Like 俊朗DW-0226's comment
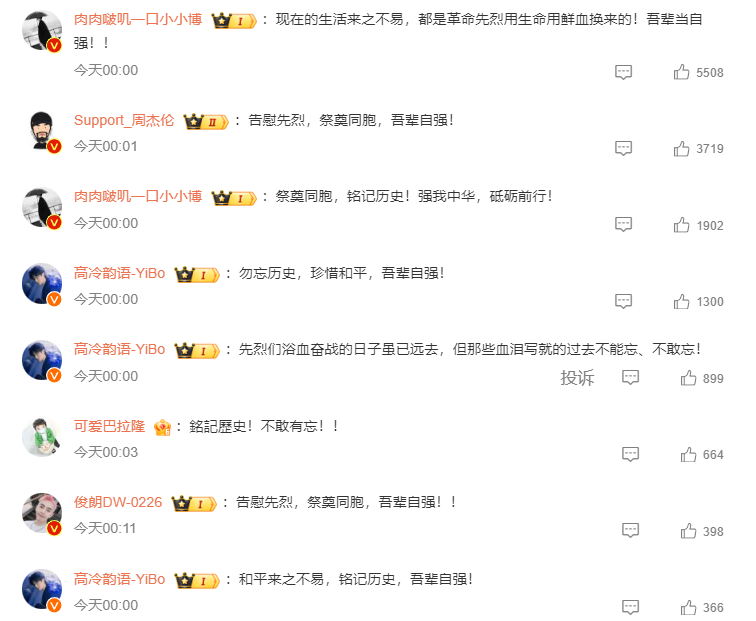This screenshot has width=756, height=621. (x=689, y=530)
